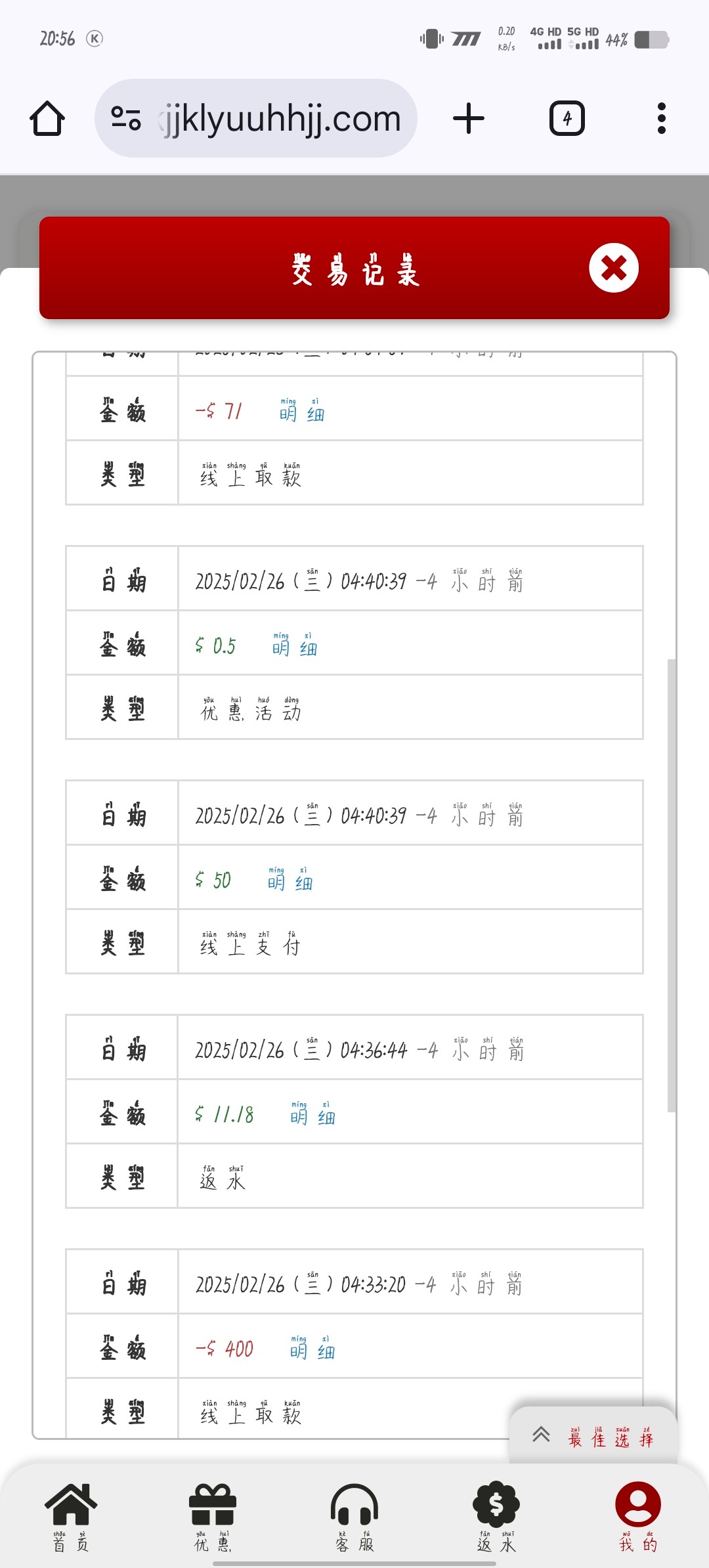
Task: Tap the browser home button
Action: (x=47, y=119)
